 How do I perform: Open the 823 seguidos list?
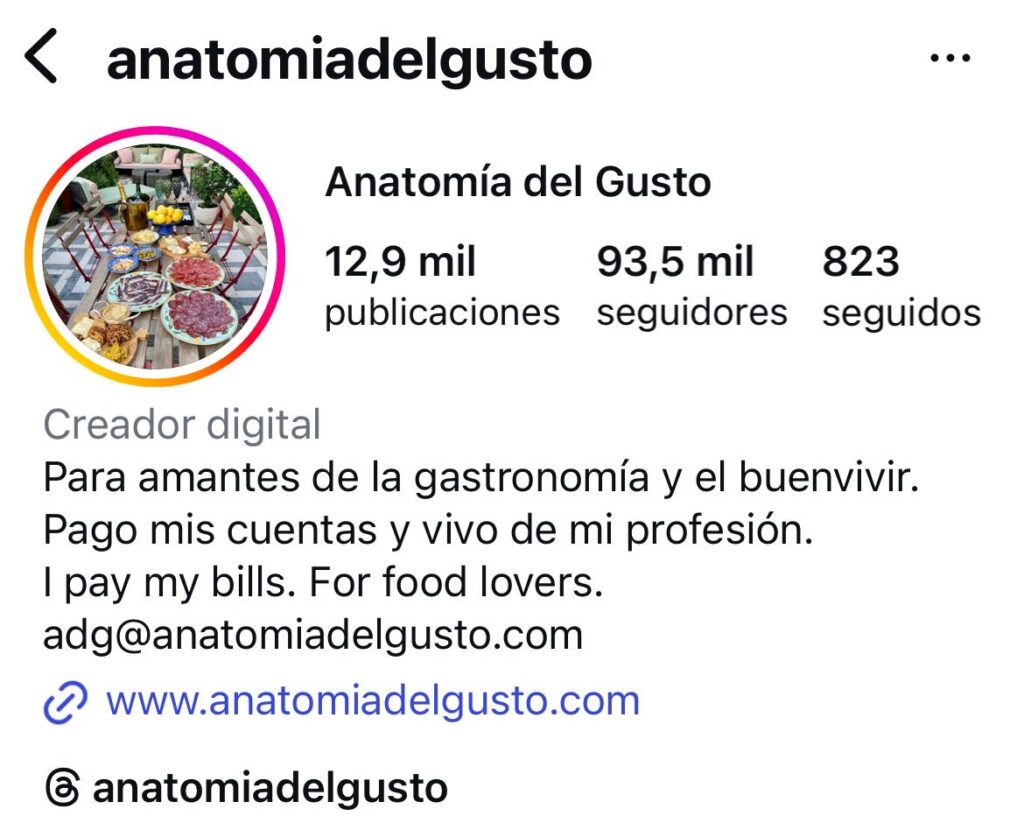[x=901, y=286]
